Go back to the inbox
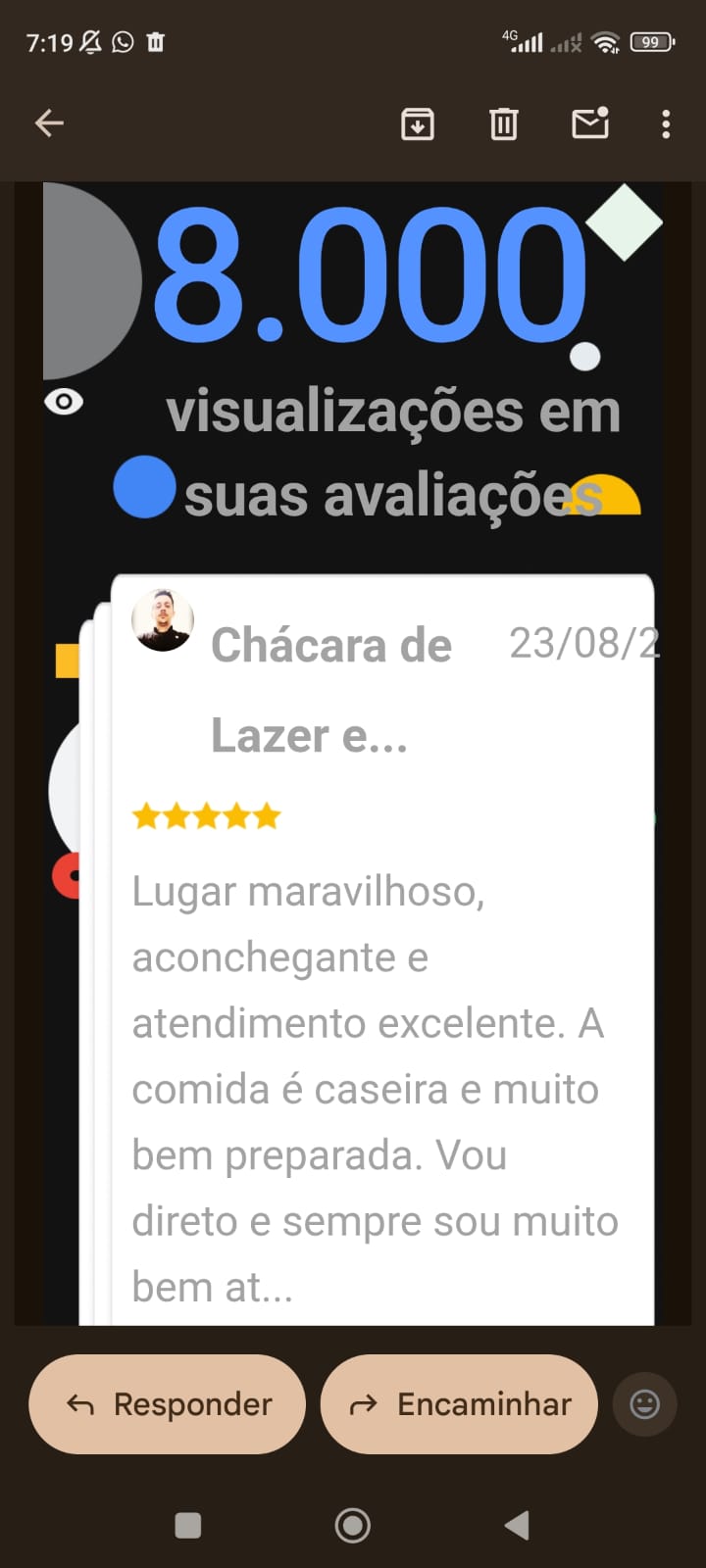 coord(49,123)
